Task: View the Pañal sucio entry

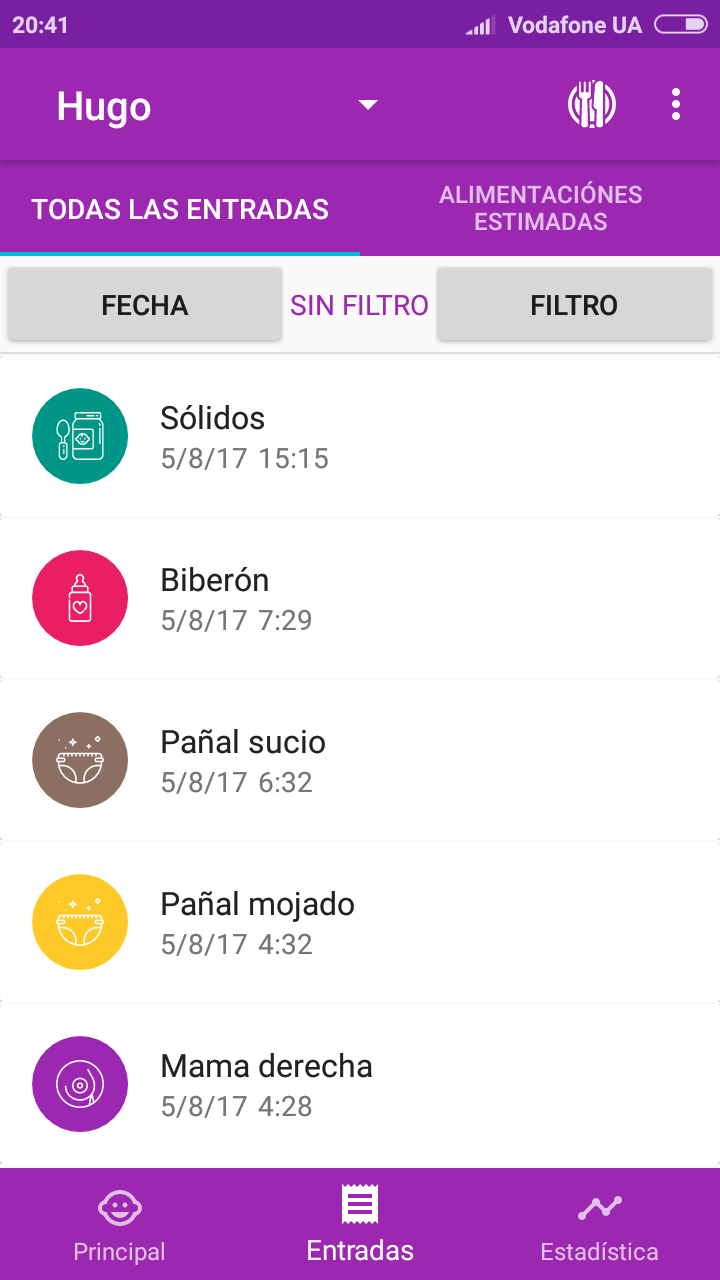Action: [360, 760]
